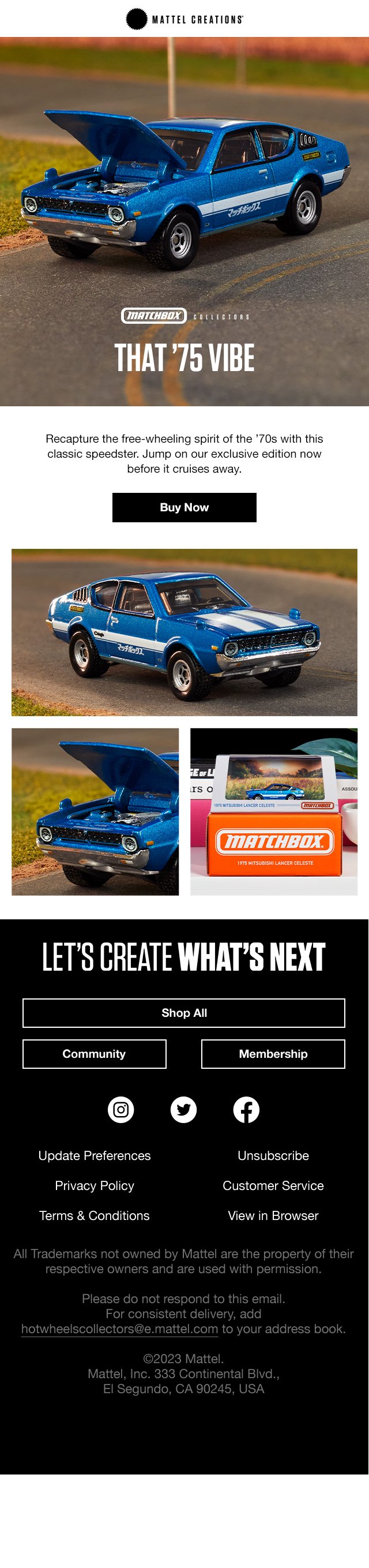
Task: Open the Membership button
Action: click(x=273, y=1054)
